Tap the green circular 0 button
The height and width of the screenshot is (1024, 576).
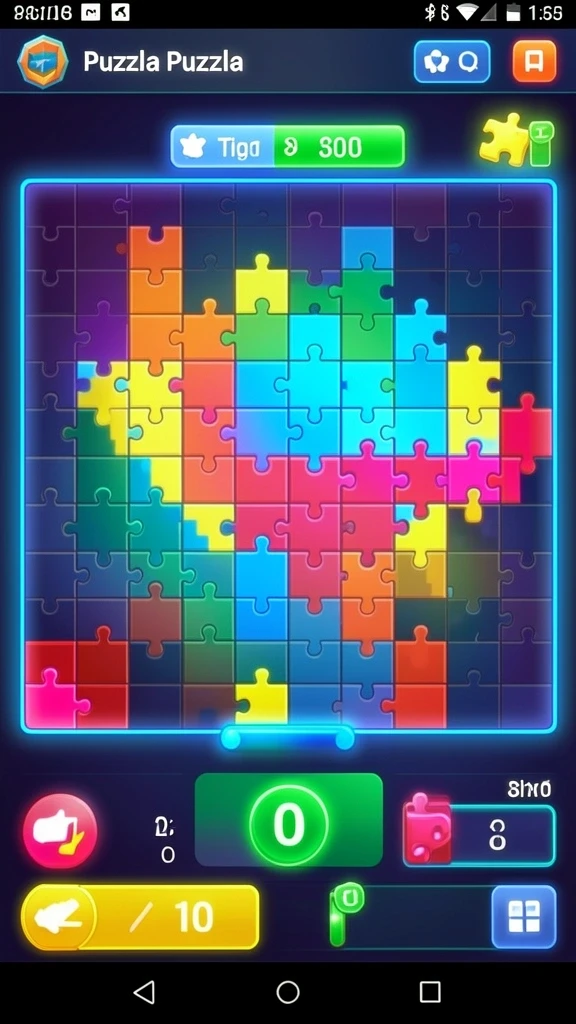pos(288,823)
